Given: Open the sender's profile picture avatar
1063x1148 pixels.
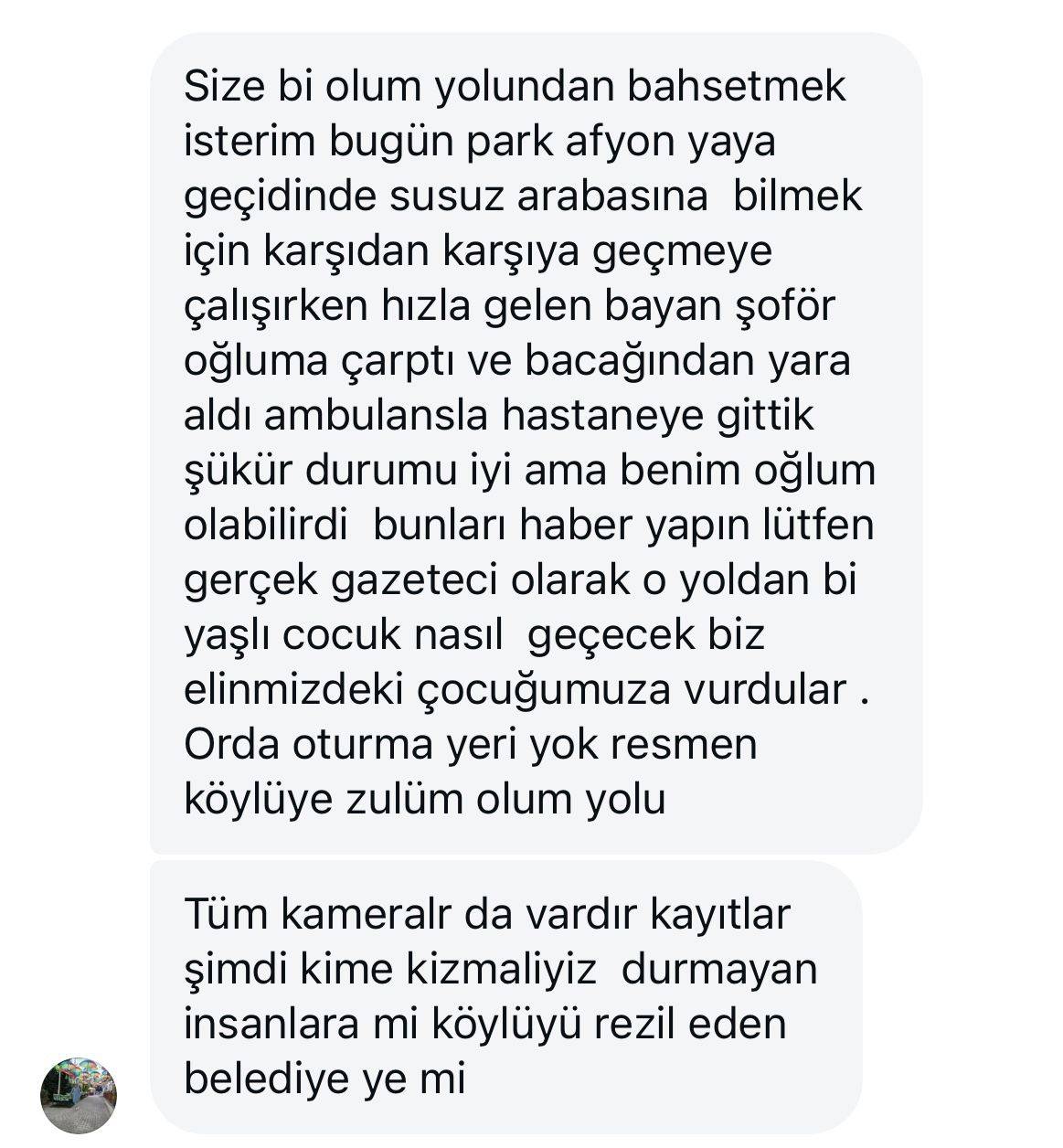Looking at the screenshot, I should coord(79,1097).
